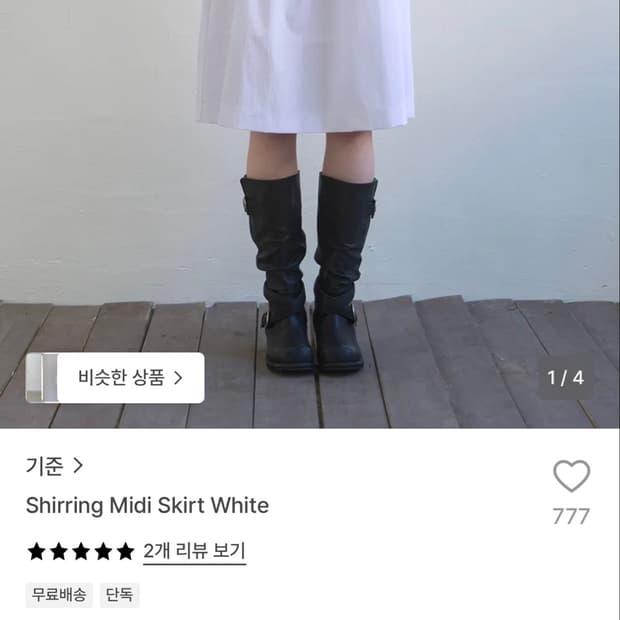620x620 pixels.
Task: Open the 기준 brand page
Action: tap(55, 465)
